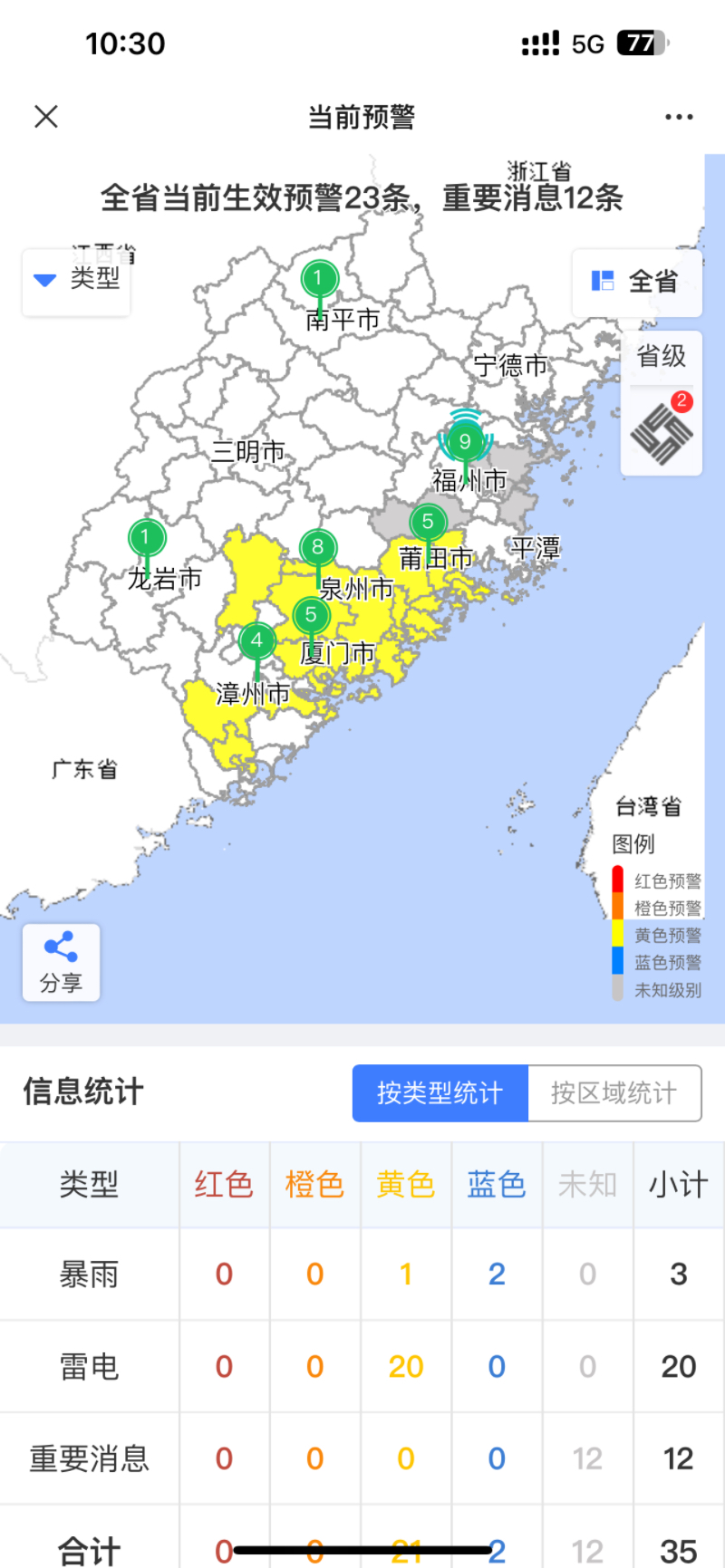
Task: Switch to 按区域统计 tab
Action: pyautogui.click(x=614, y=1093)
